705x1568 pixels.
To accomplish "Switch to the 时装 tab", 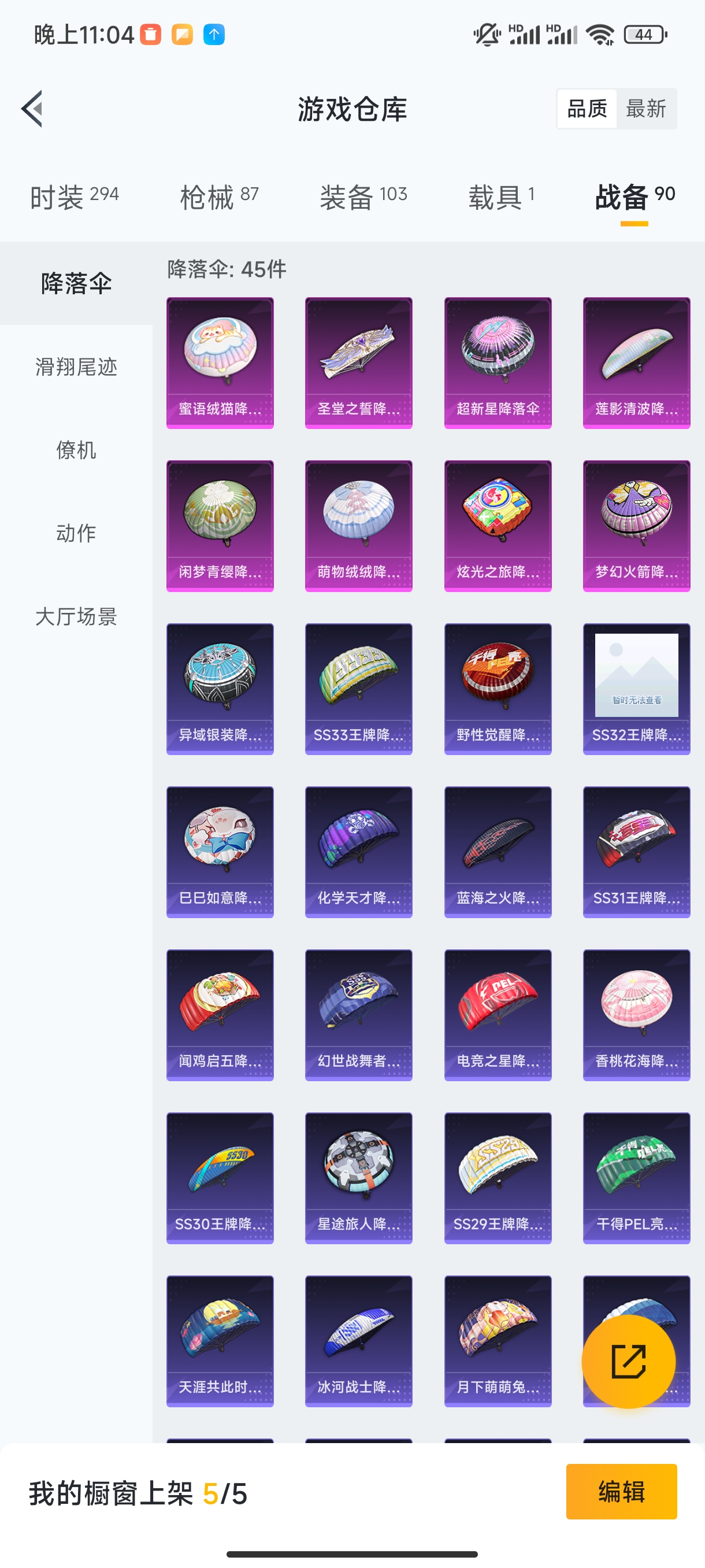I will click(x=74, y=197).
